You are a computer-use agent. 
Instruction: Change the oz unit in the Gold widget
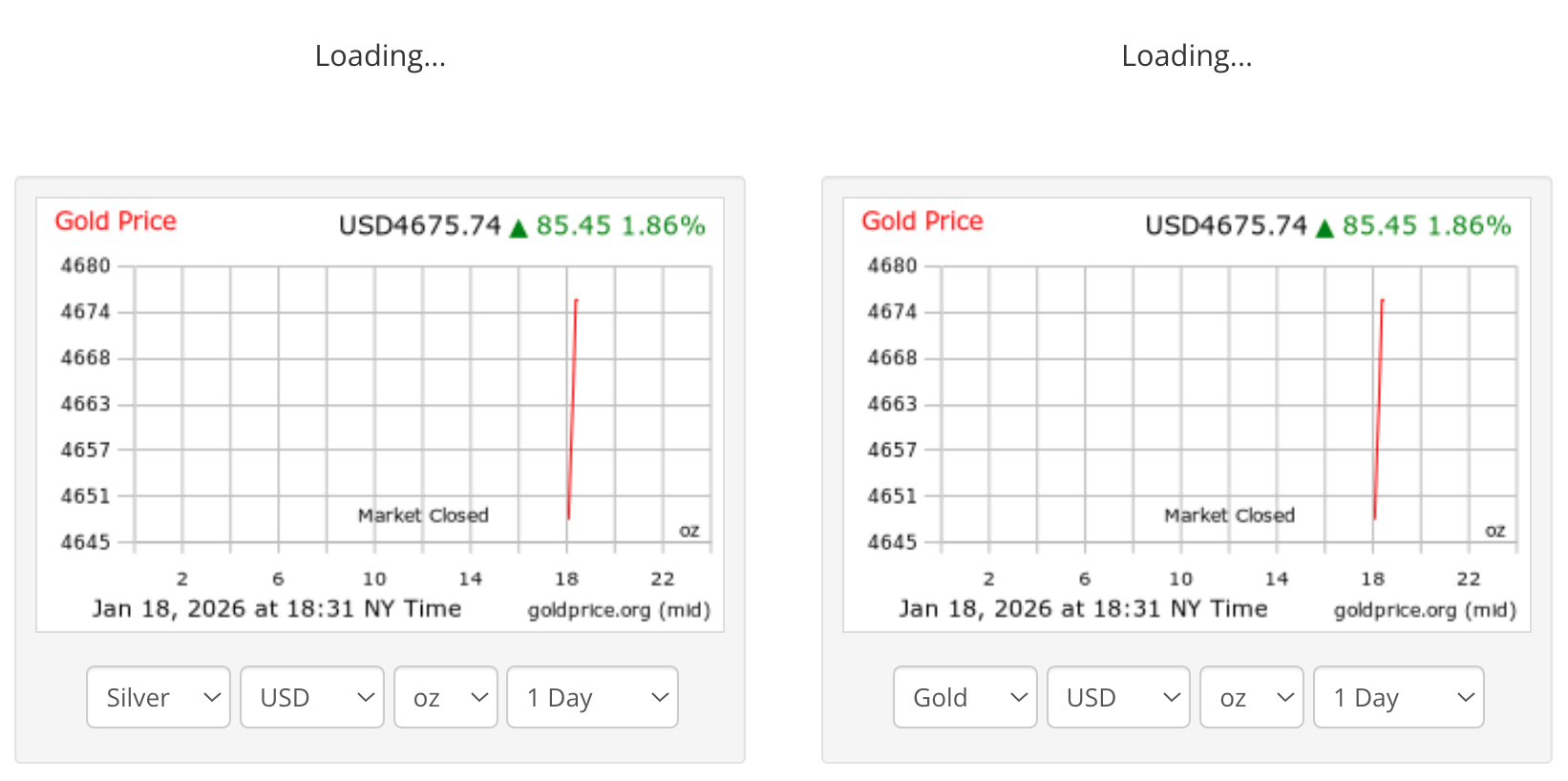click(x=1252, y=697)
